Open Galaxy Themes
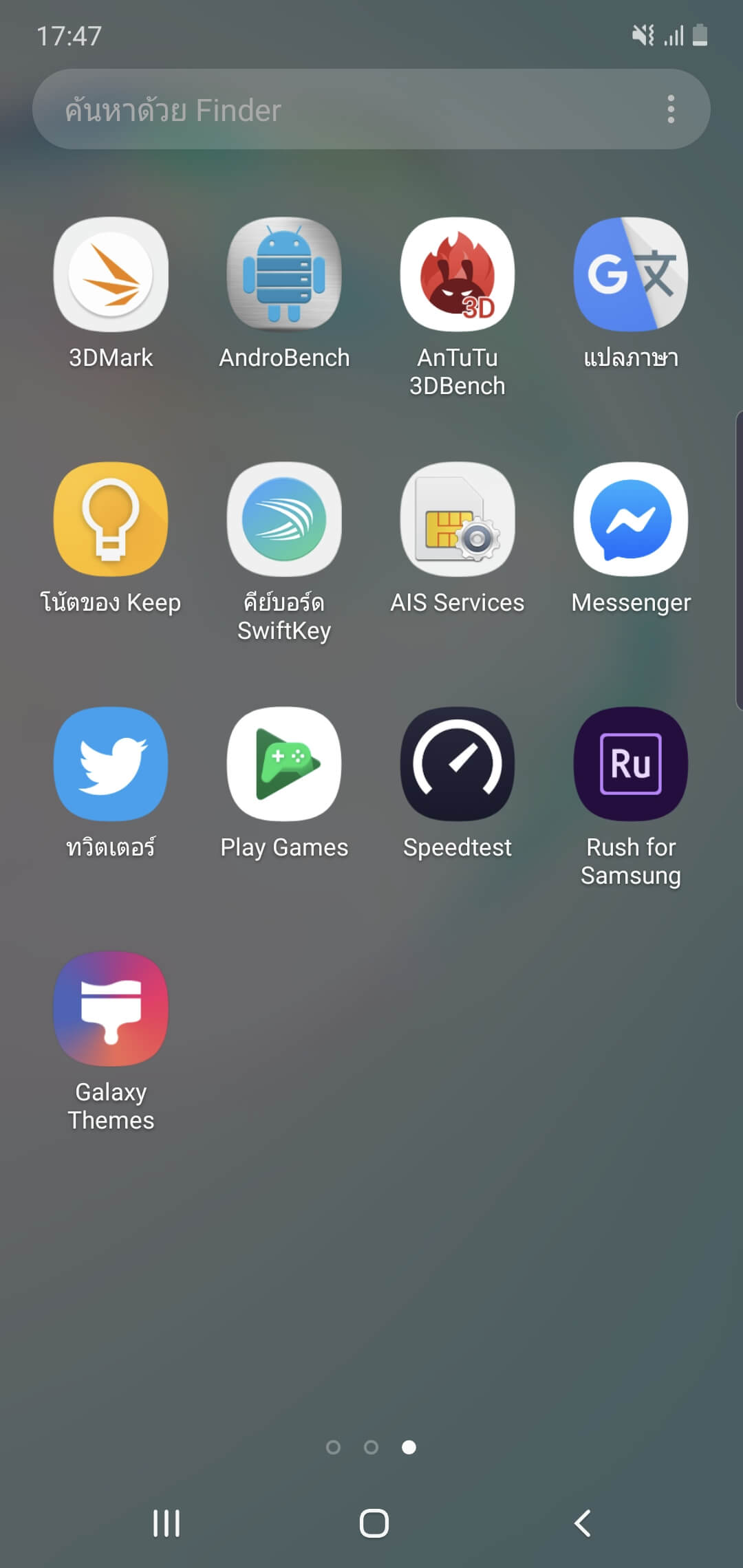Image resolution: width=743 pixels, height=1568 pixels. [111, 1009]
